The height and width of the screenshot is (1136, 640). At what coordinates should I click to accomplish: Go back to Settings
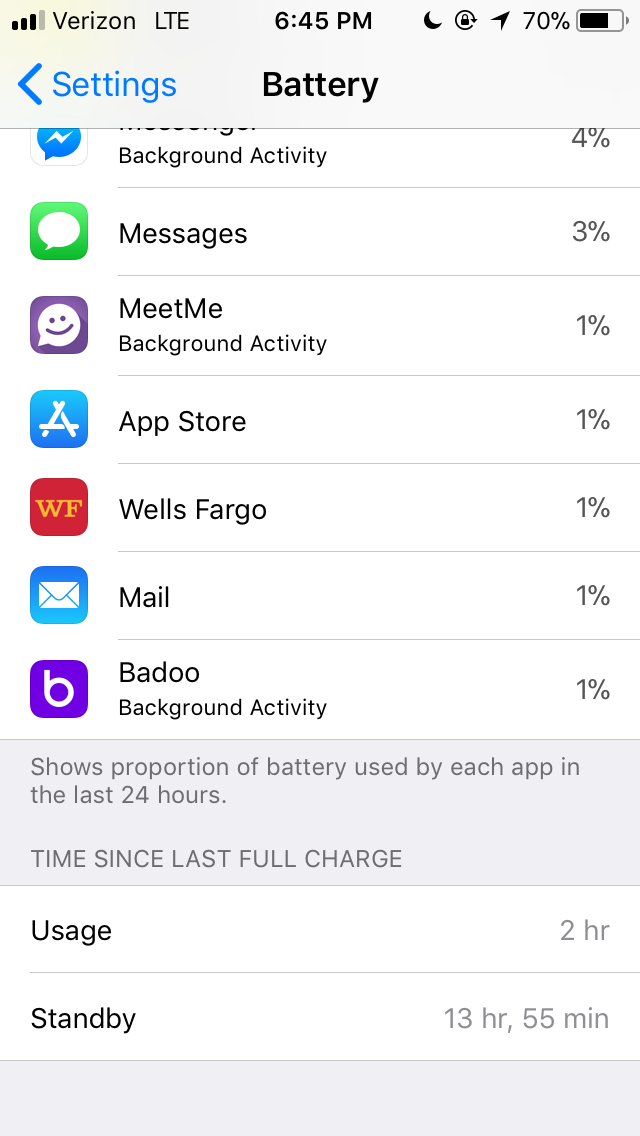[97, 84]
